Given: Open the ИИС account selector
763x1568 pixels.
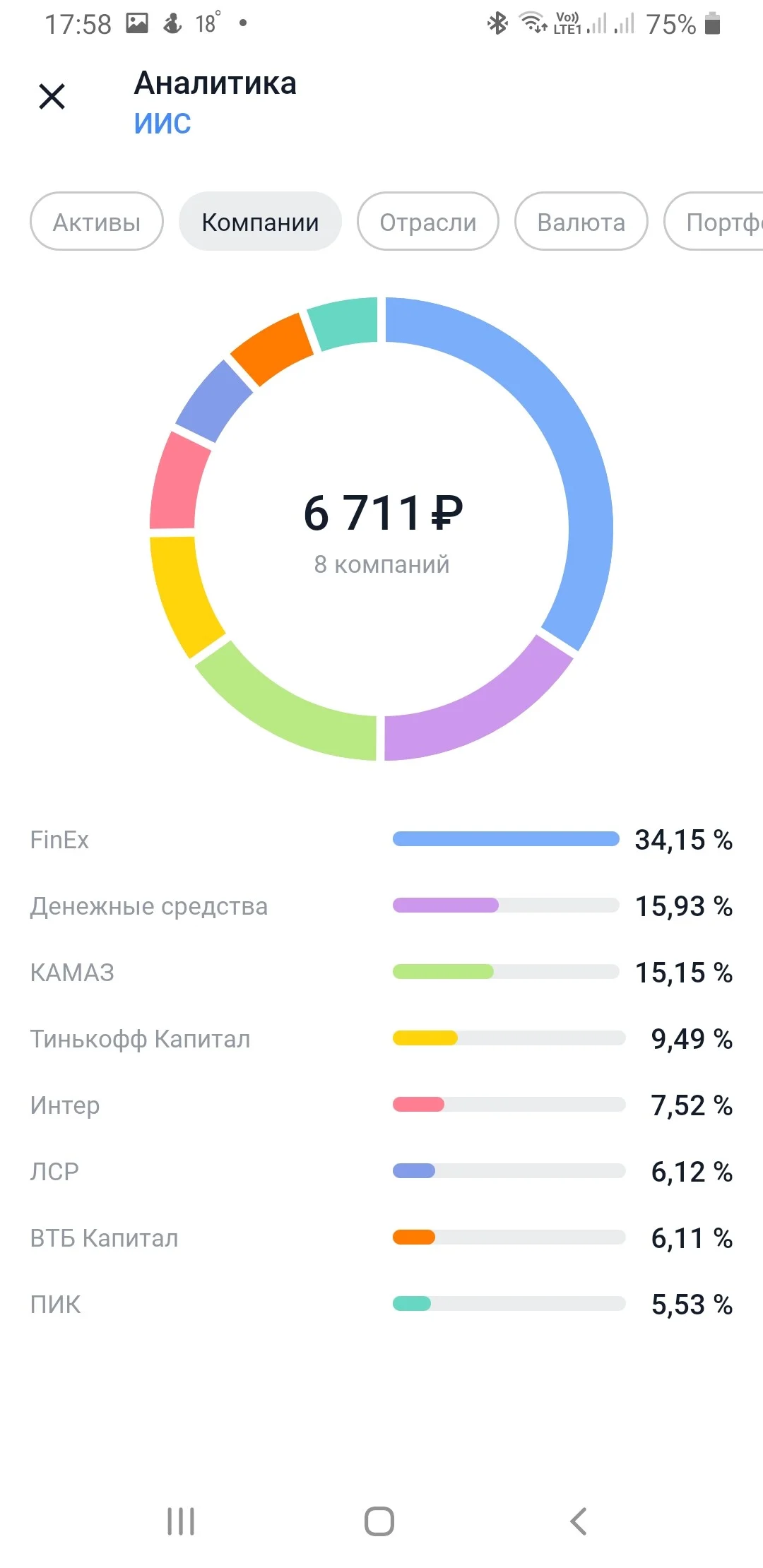Looking at the screenshot, I should click(x=162, y=123).
